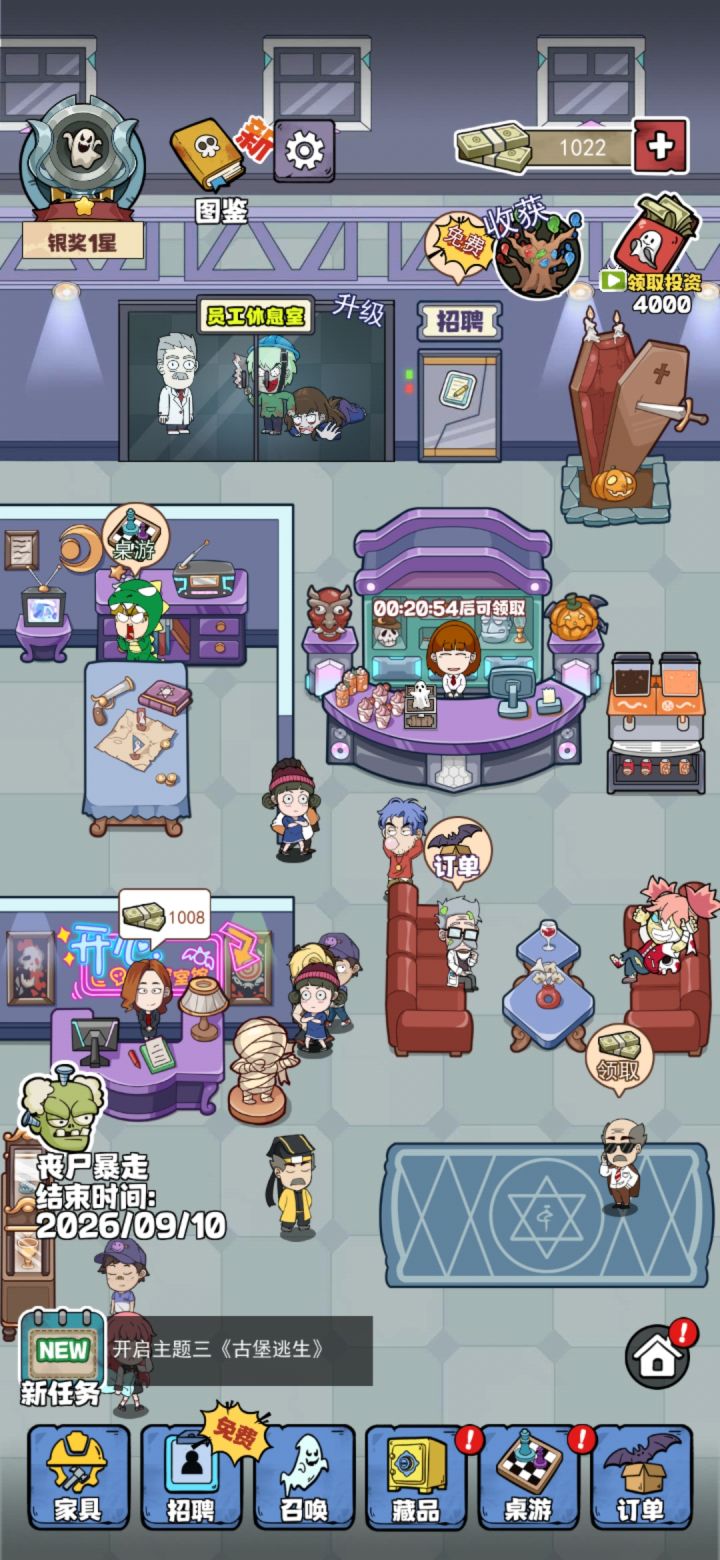
Task: Collect the 1008 cash bubble
Action: [164, 917]
